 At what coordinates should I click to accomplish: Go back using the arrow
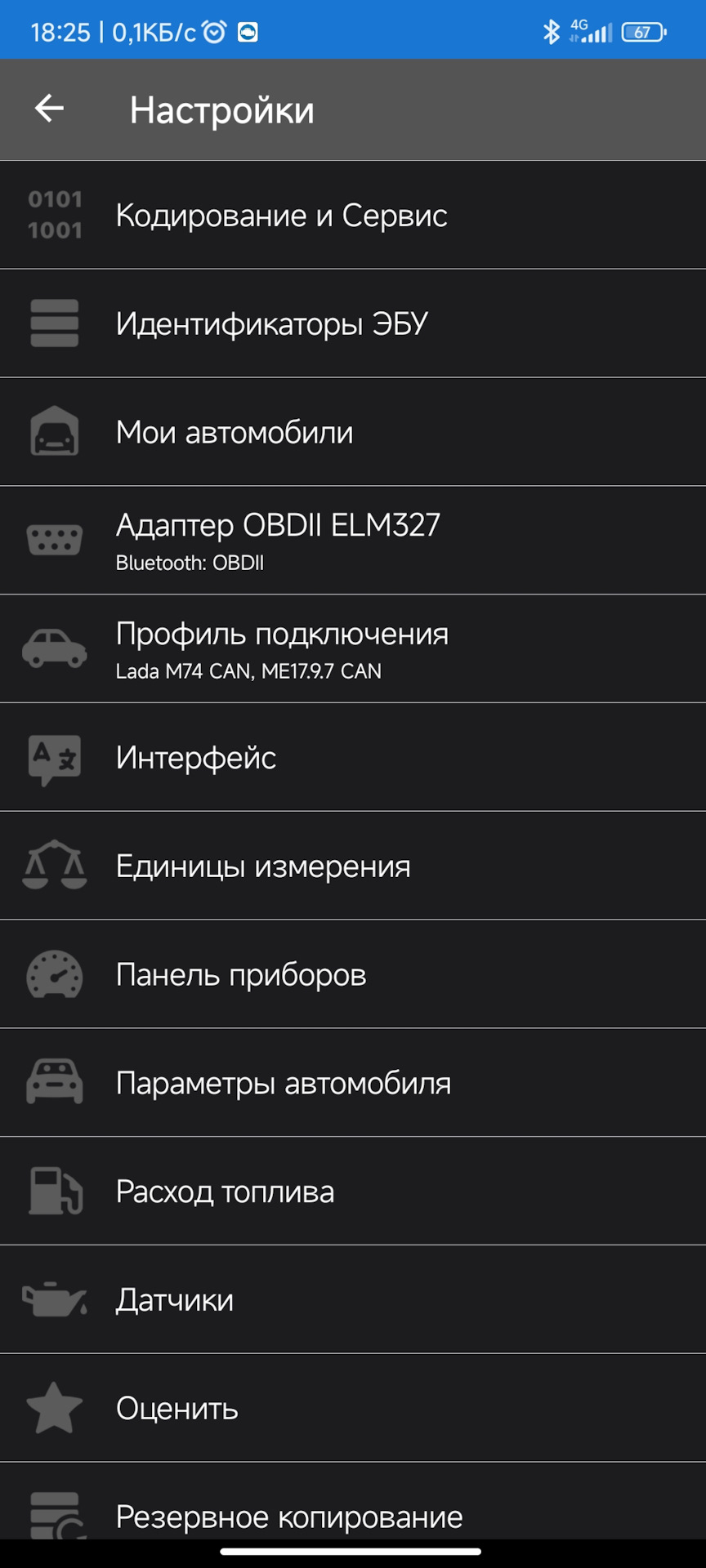tap(49, 109)
